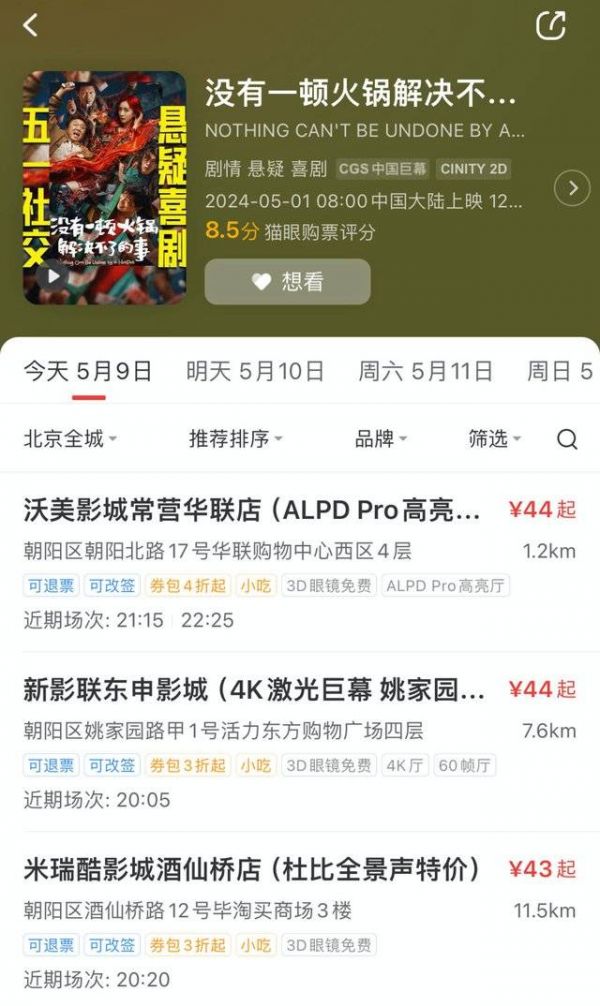Switch to 周六 5月11日 showtimes
The image size is (600, 1006).
425,372
